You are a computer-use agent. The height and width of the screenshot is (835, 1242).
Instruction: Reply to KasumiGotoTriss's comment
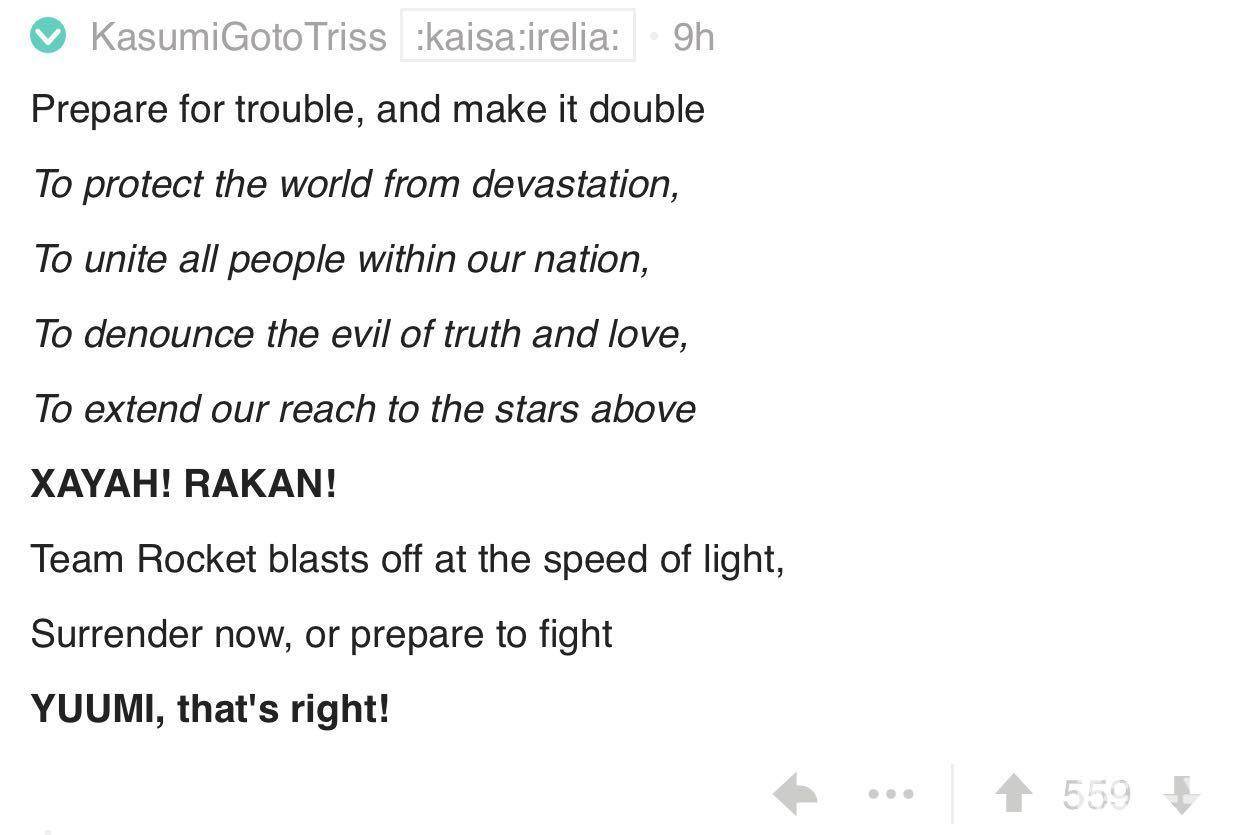pyautogui.click(x=796, y=795)
